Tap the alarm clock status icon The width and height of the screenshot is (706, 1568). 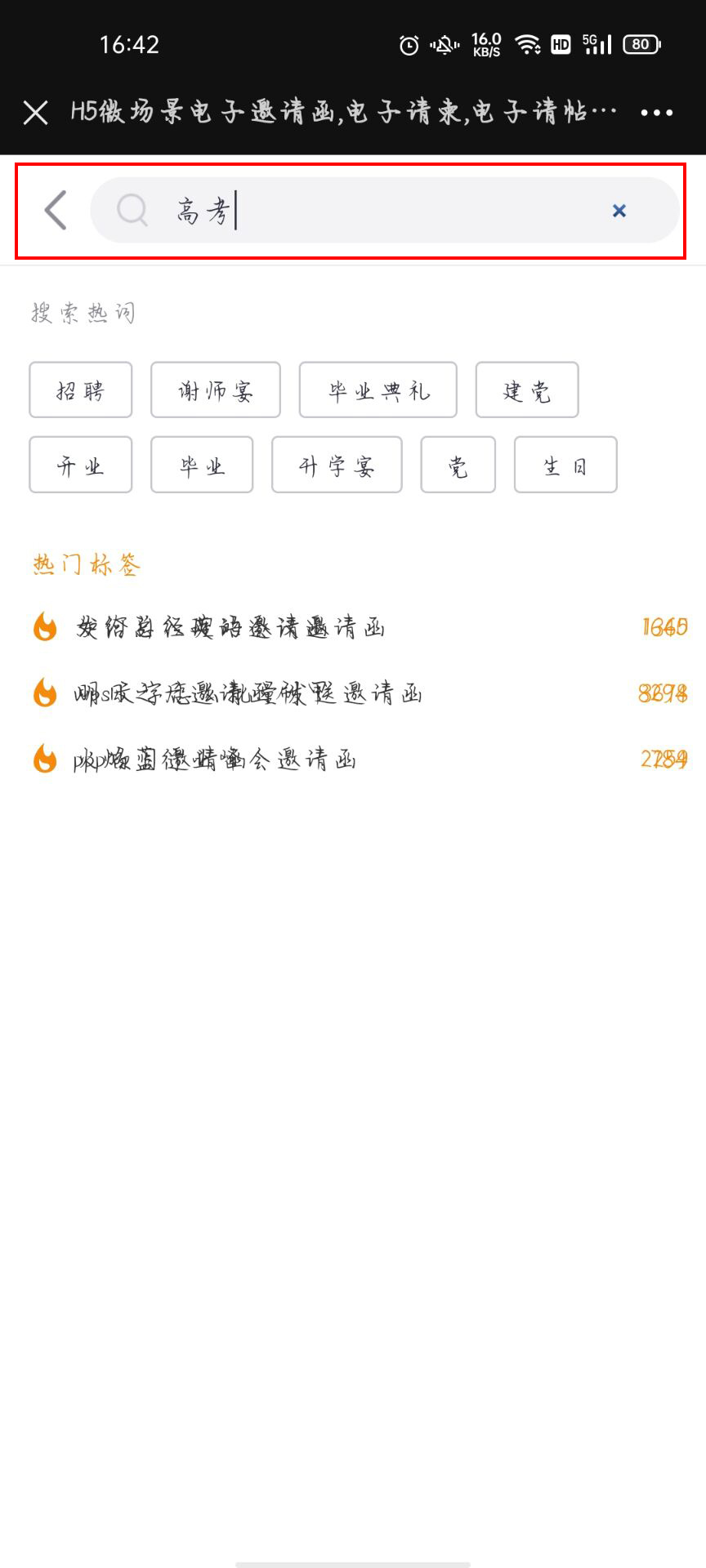pos(408,43)
